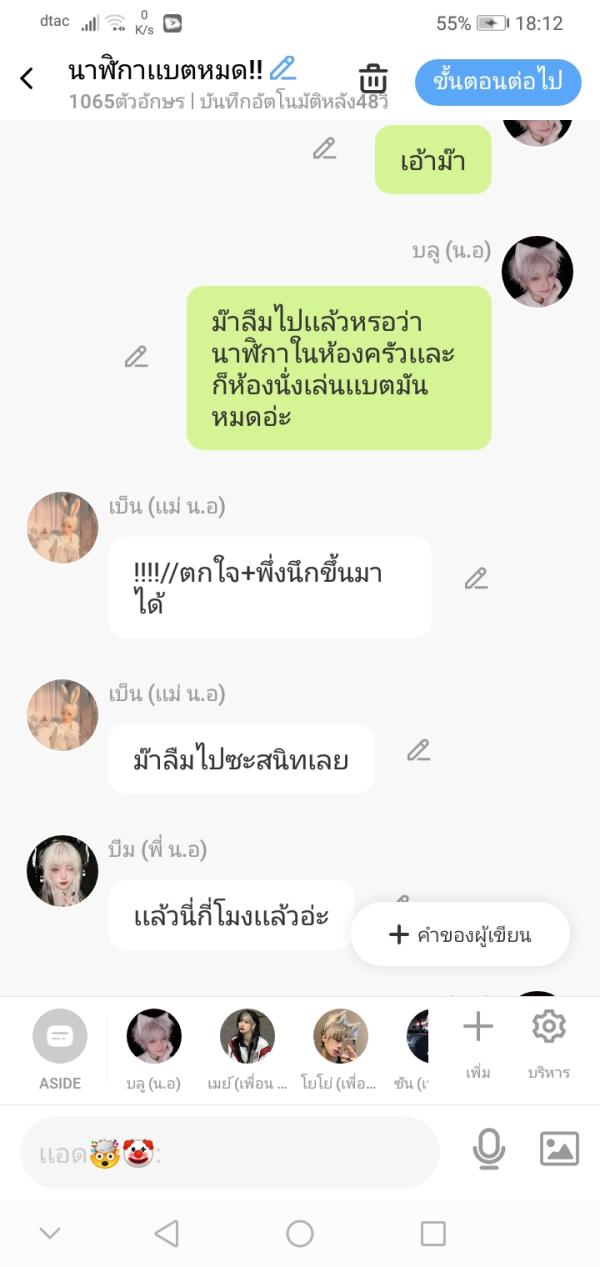Delete the story via the trash icon

(x=373, y=80)
